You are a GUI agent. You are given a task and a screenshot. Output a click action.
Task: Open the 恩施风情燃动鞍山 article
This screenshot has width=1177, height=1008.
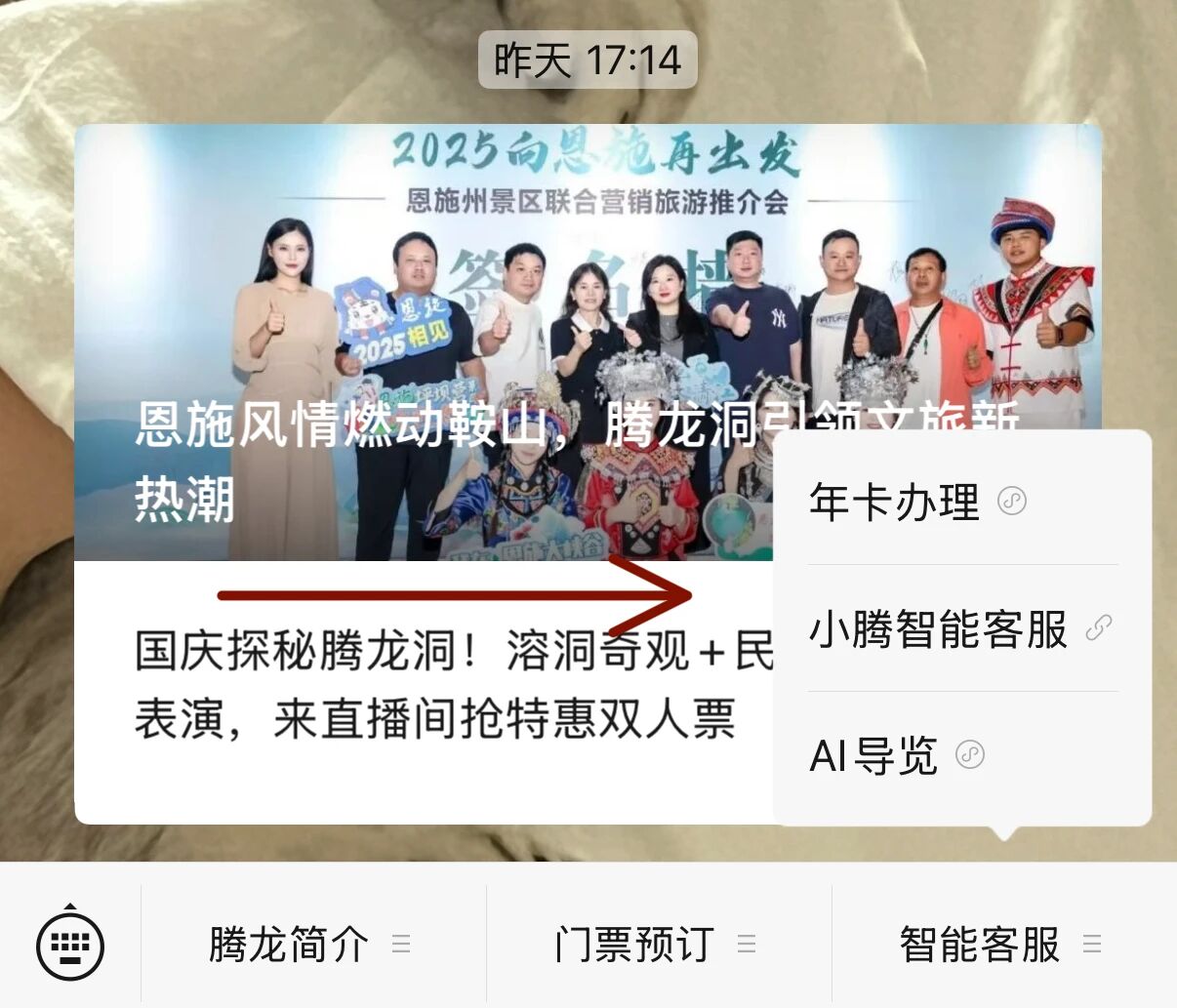(x=420, y=342)
